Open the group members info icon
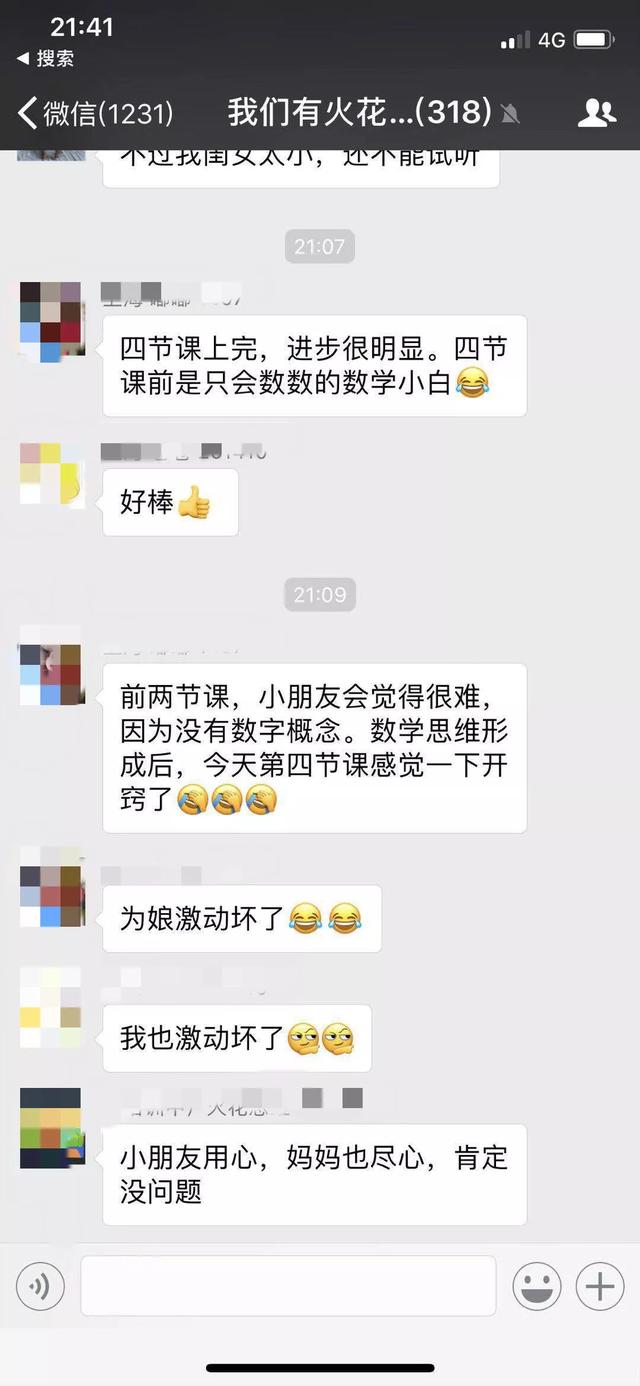This screenshot has height=1386, width=640. [596, 113]
